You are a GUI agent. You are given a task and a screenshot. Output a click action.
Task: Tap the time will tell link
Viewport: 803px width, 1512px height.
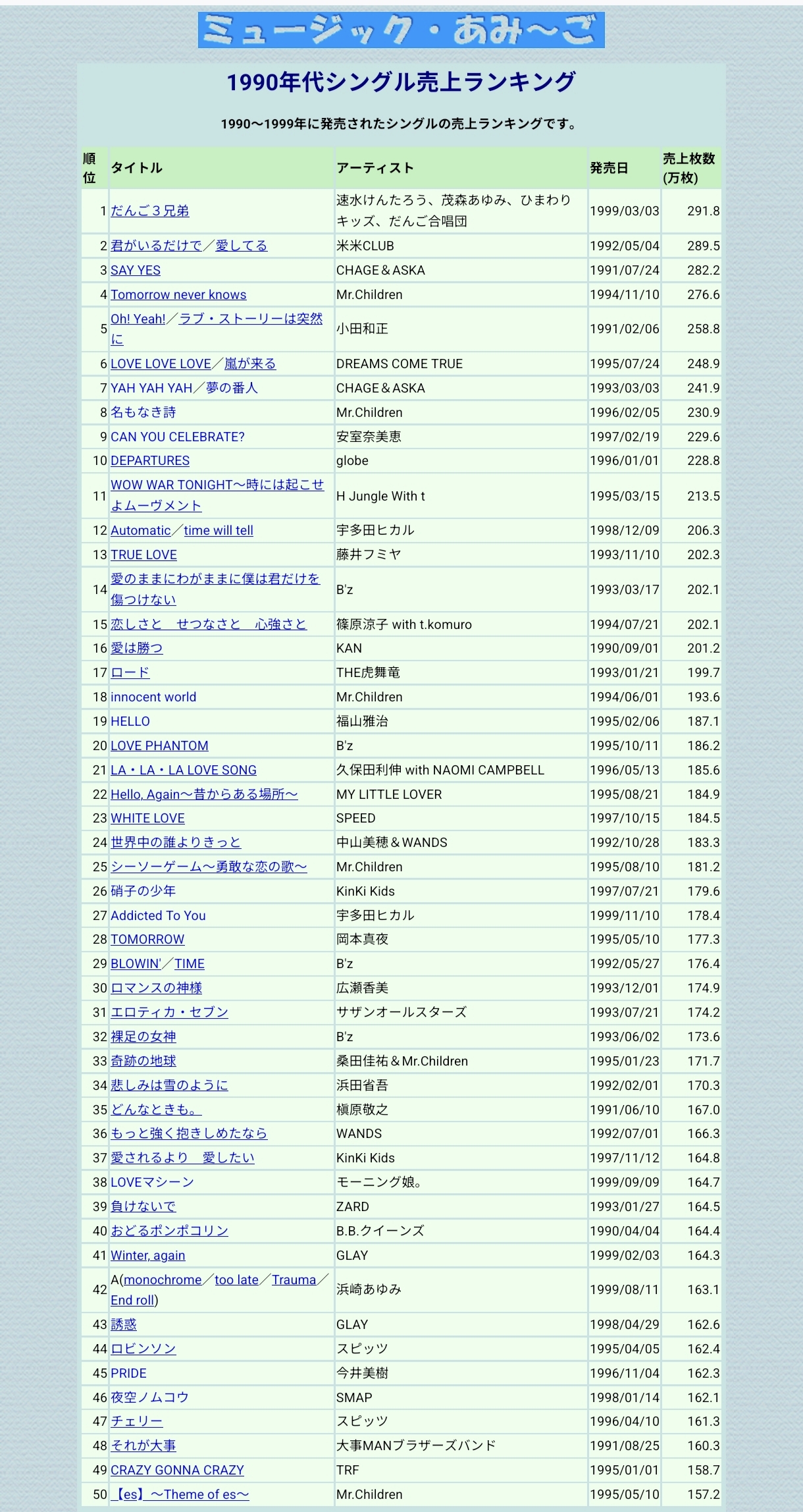click(219, 530)
